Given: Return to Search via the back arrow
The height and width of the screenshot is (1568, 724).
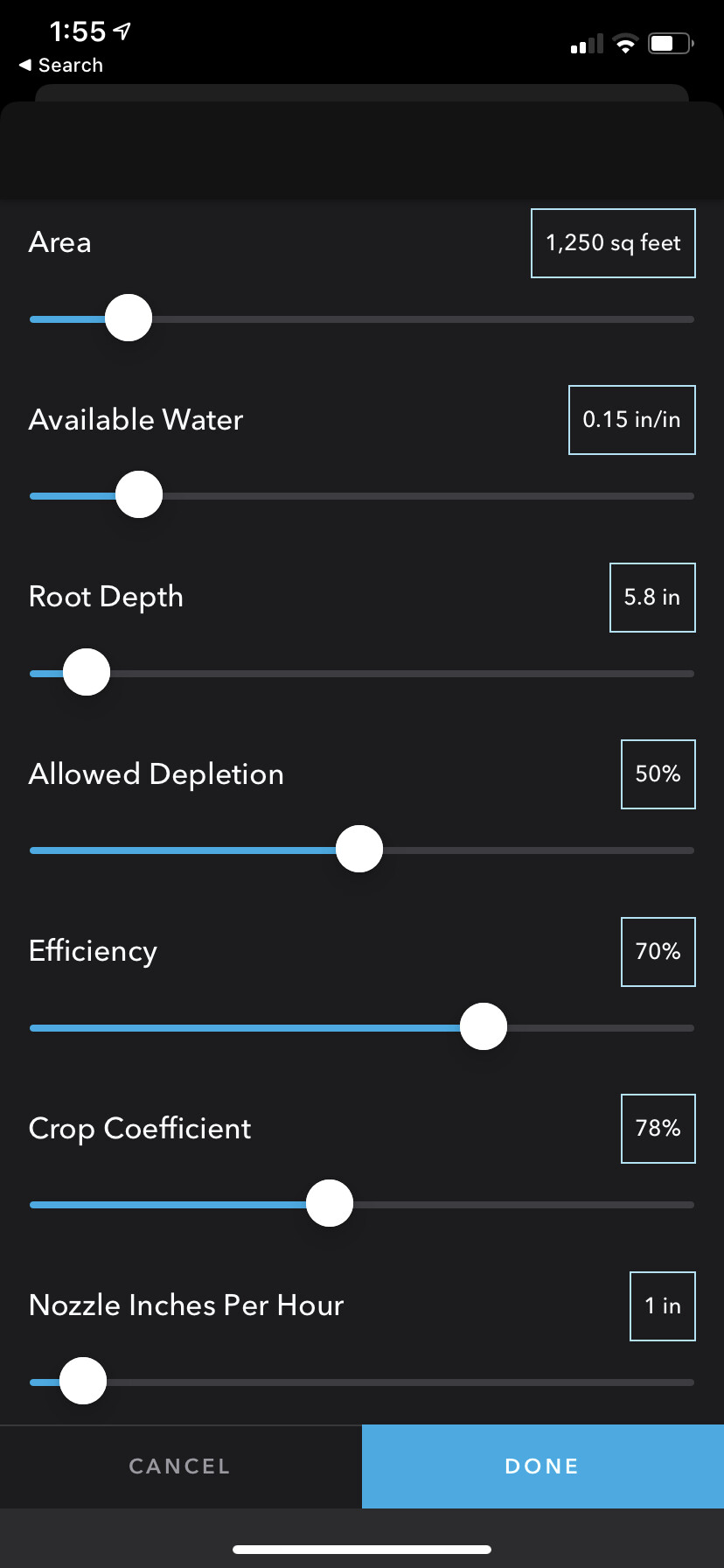Looking at the screenshot, I should coord(61,66).
